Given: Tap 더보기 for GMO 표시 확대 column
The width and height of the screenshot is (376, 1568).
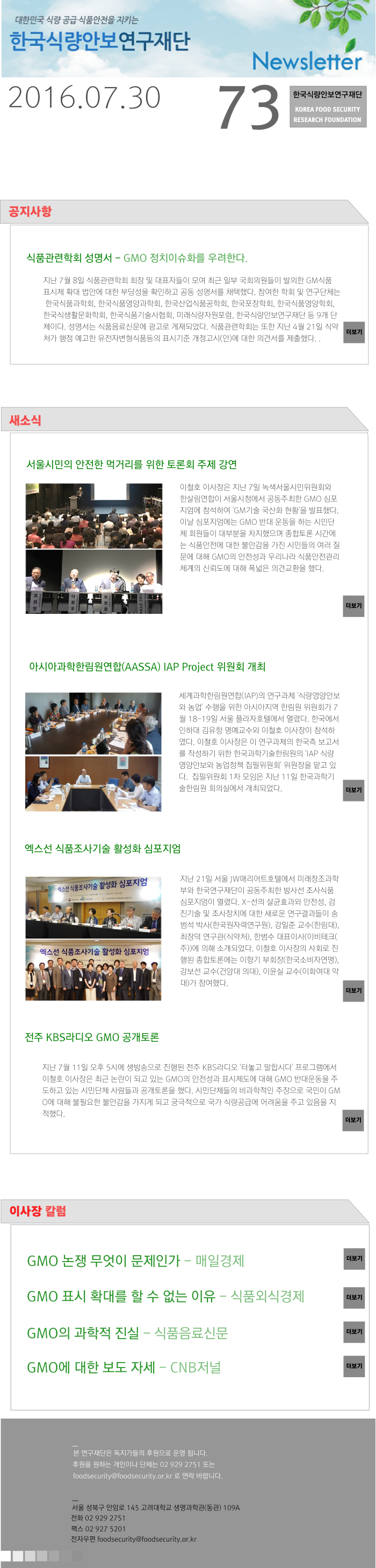Looking at the screenshot, I should 353,1297.
